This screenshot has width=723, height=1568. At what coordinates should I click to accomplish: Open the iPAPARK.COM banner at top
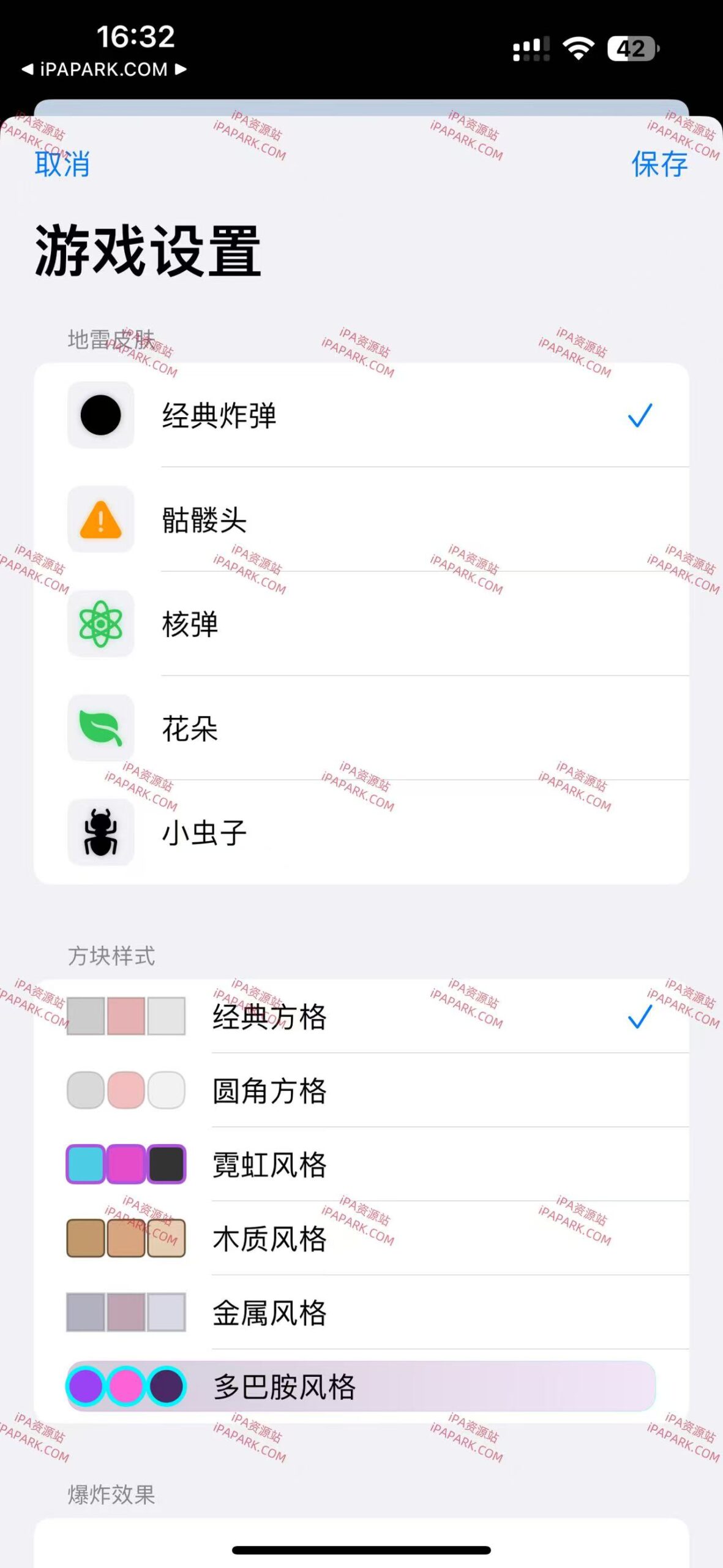click(x=104, y=70)
